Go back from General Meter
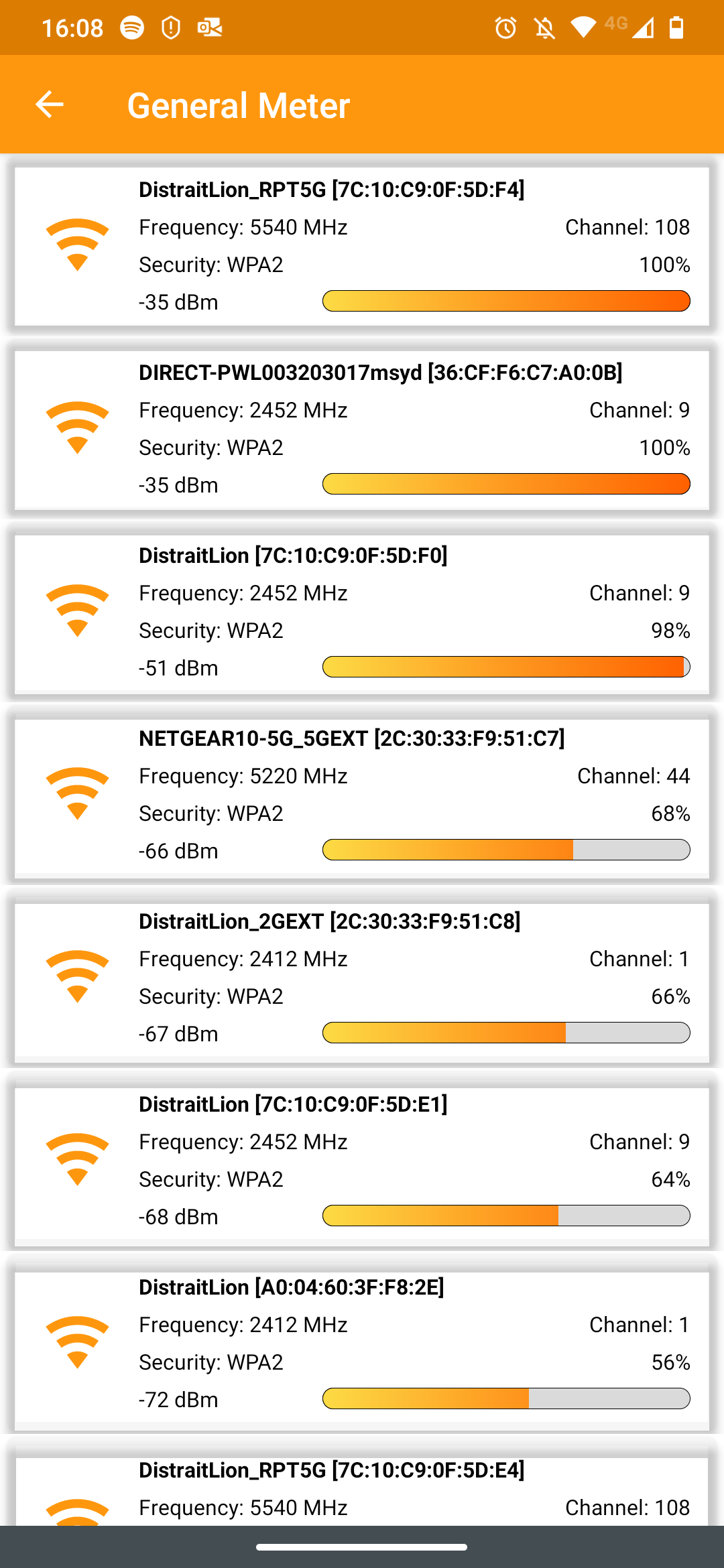Viewport: 724px width, 1568px height. tap(49, 105)
